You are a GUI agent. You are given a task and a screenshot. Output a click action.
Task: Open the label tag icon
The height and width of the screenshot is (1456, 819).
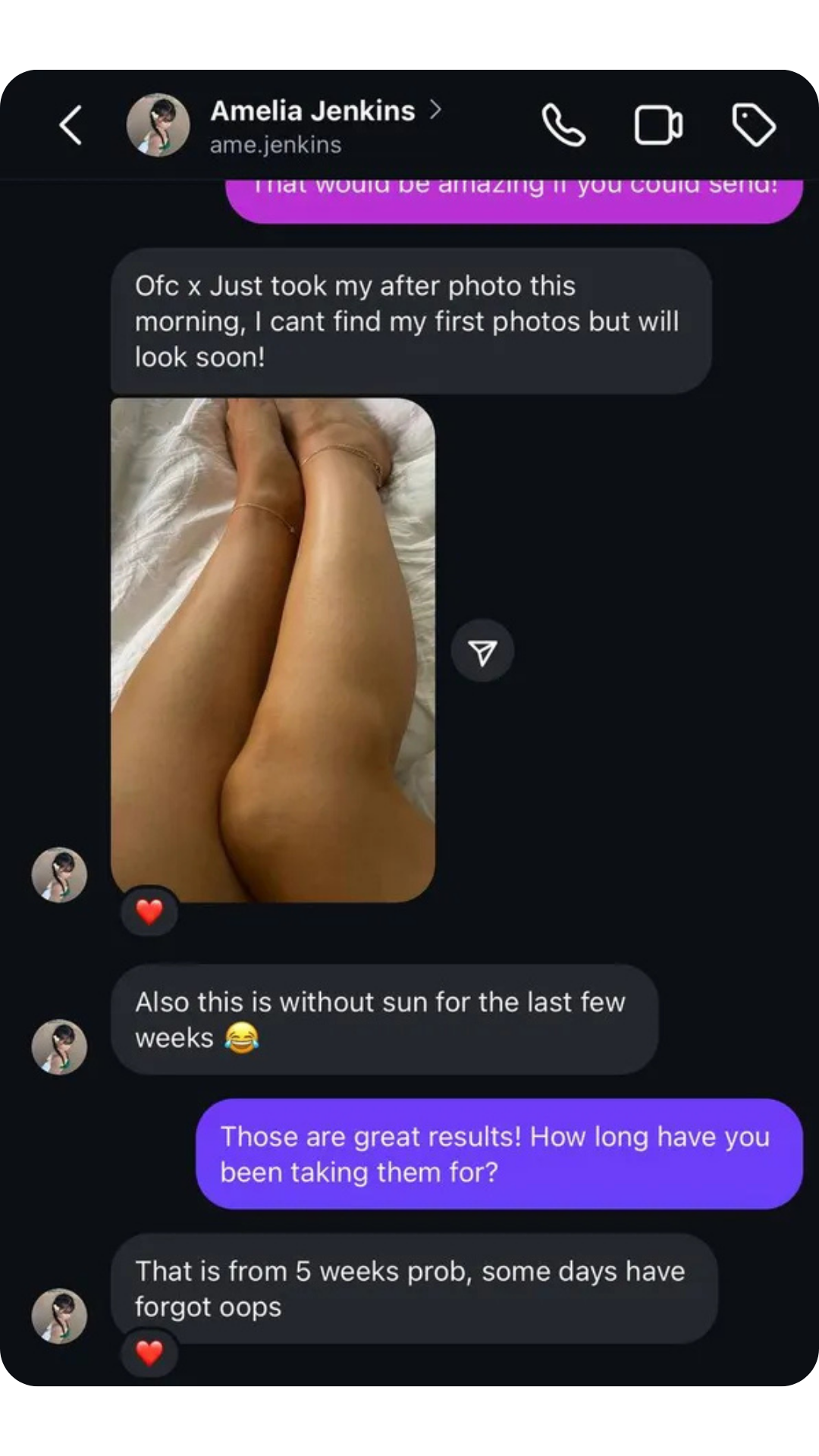[x=753, y=125]
